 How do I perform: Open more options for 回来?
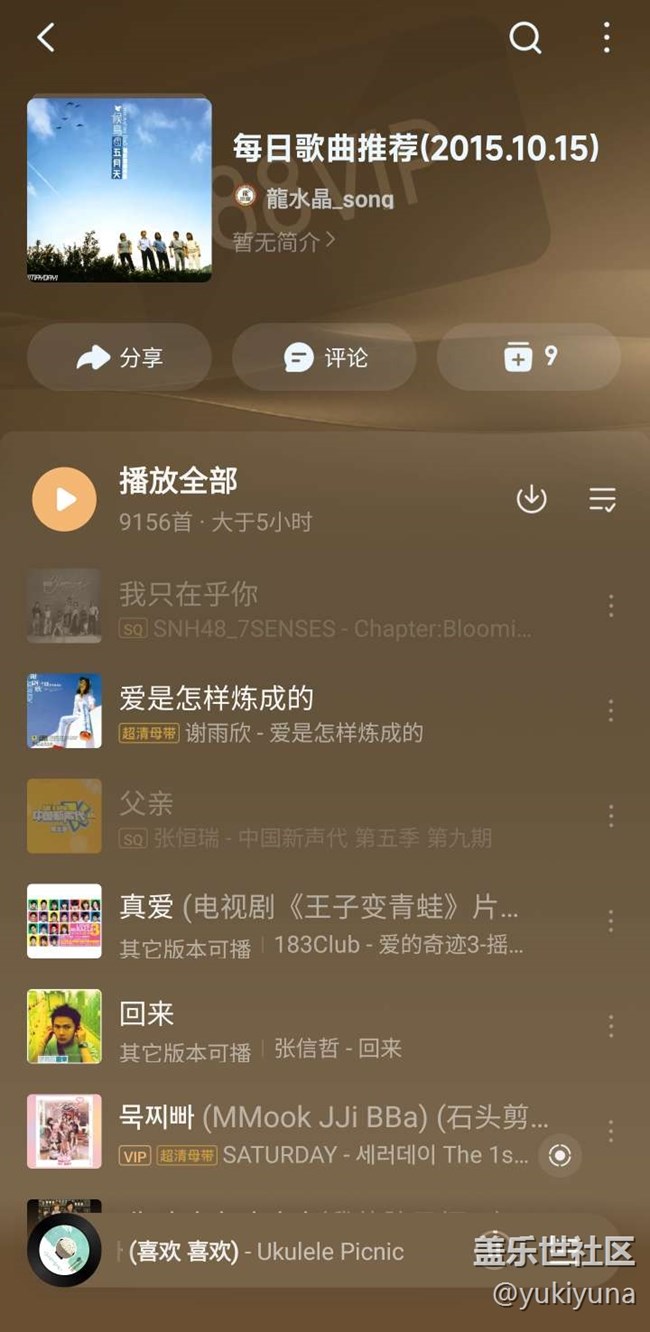610,1026
